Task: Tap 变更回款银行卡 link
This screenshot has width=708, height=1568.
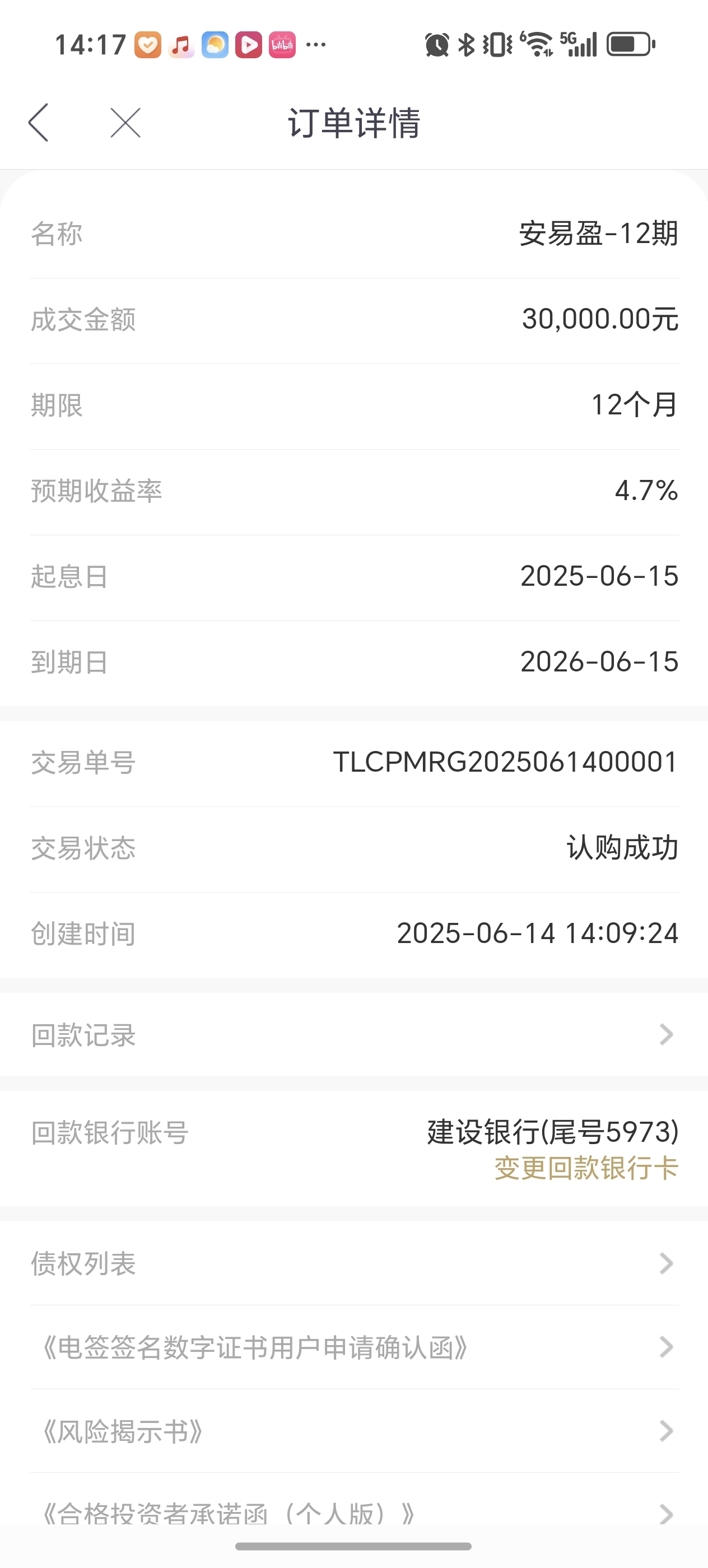Action: click(x=586, y=1168)
